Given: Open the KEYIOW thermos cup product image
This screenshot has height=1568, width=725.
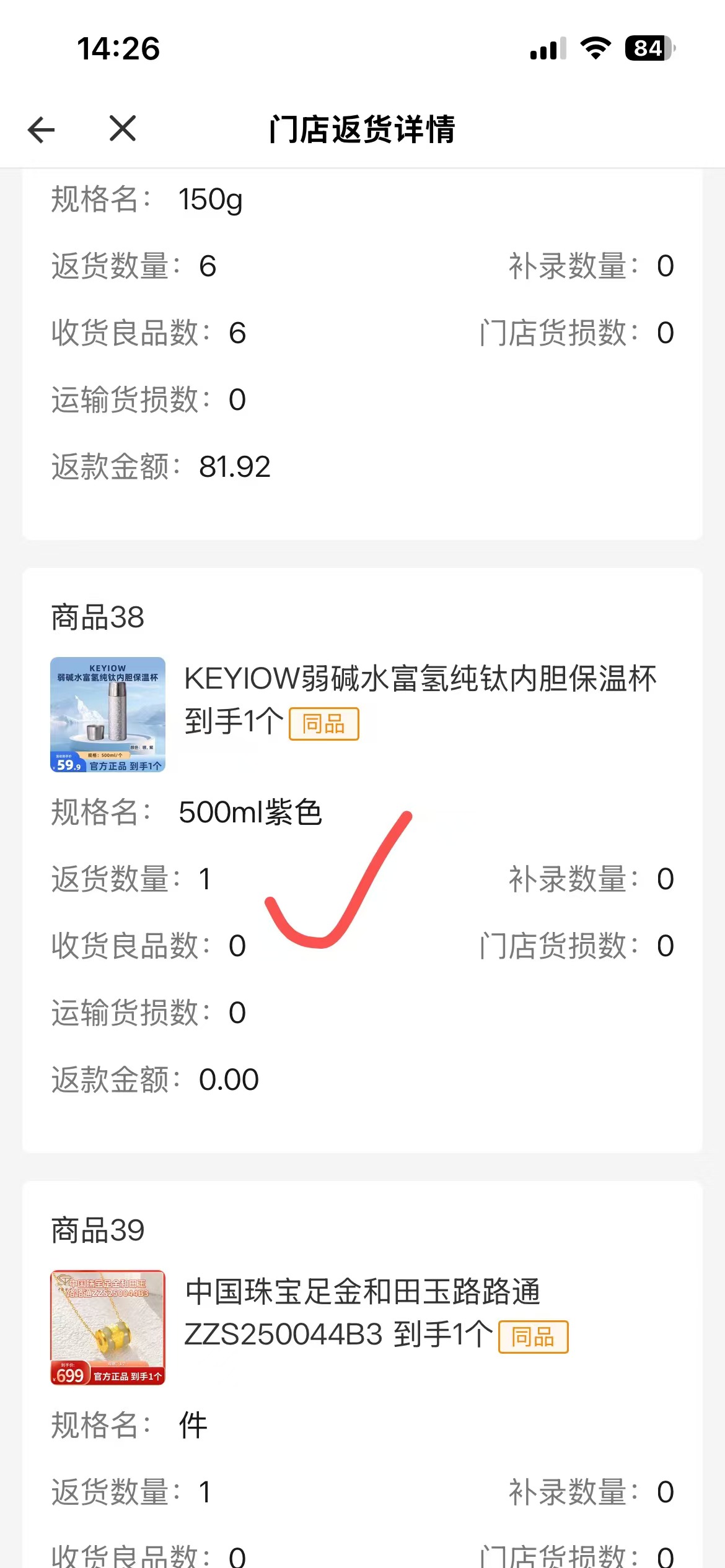Looking at the screenshot, I should [108, 714].
